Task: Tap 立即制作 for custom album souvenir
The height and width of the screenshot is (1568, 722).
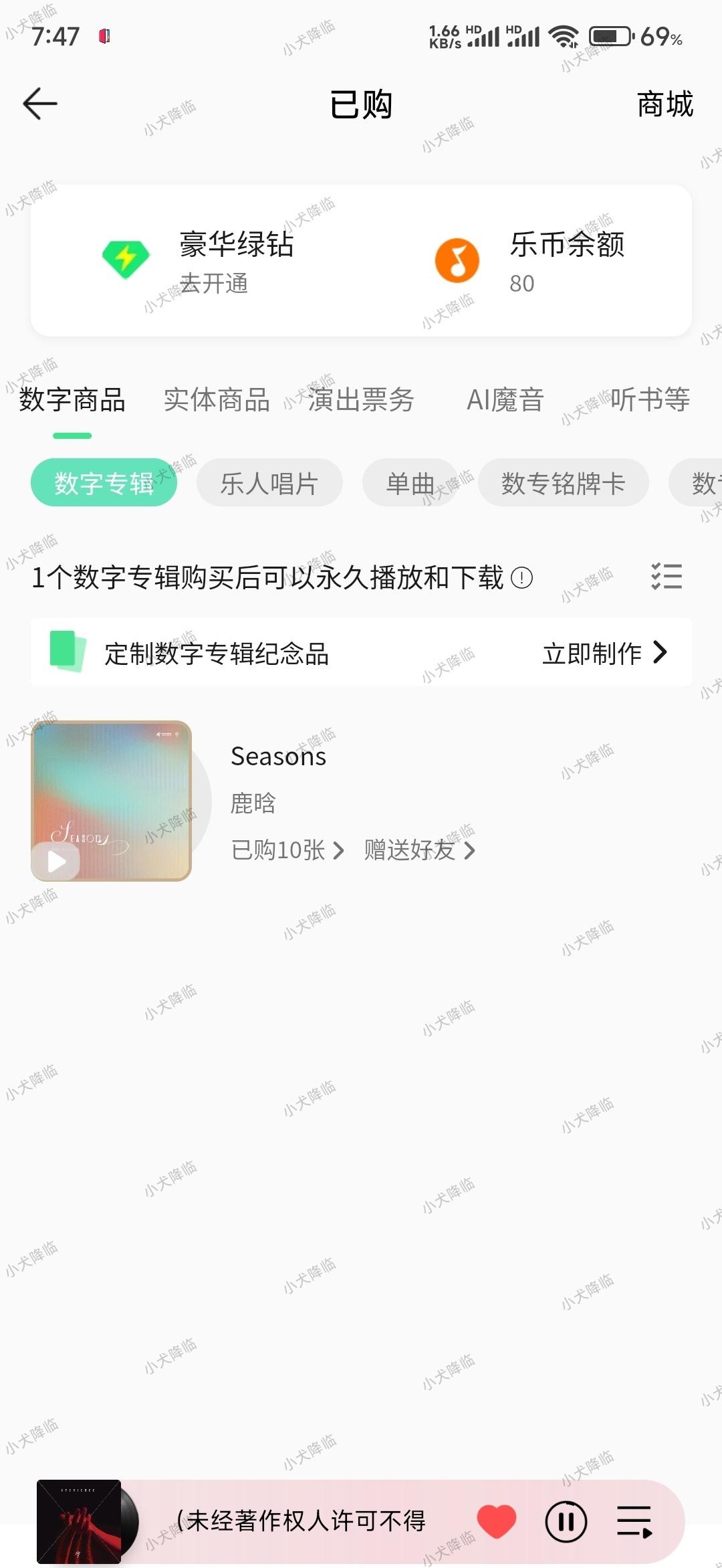Action: 604,653
